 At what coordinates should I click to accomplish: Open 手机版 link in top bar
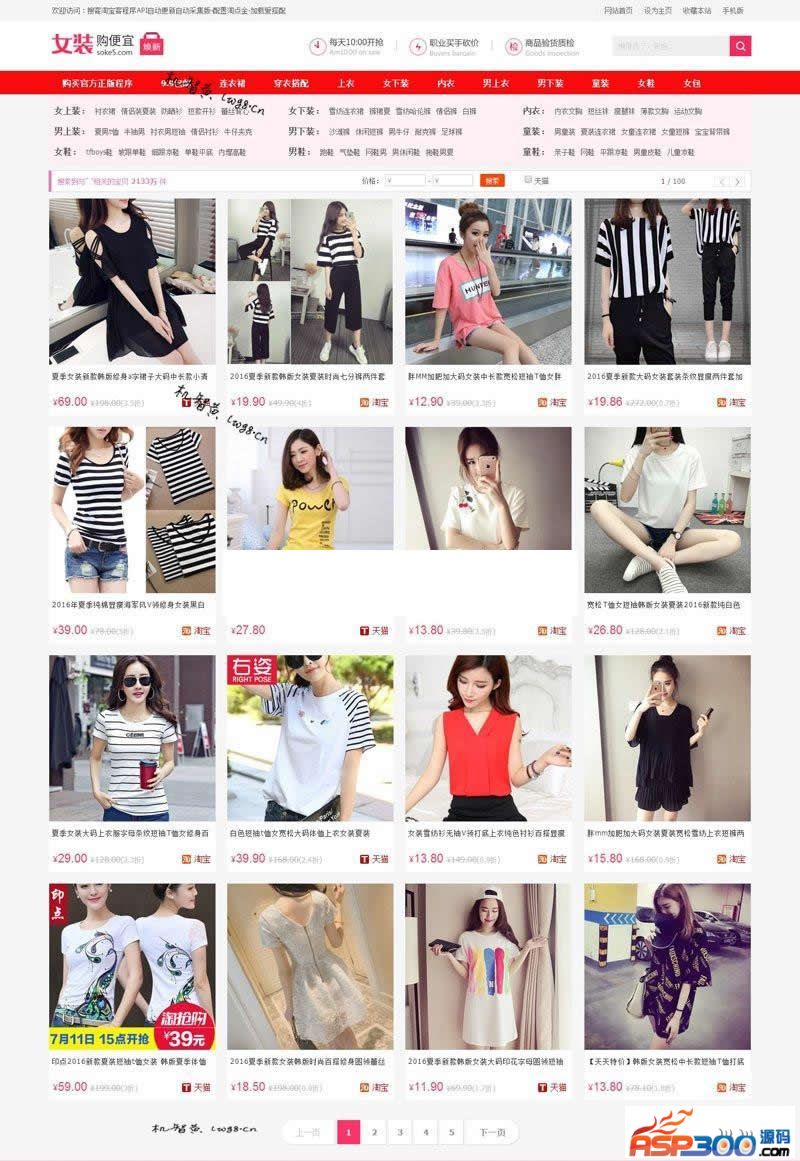733,10
